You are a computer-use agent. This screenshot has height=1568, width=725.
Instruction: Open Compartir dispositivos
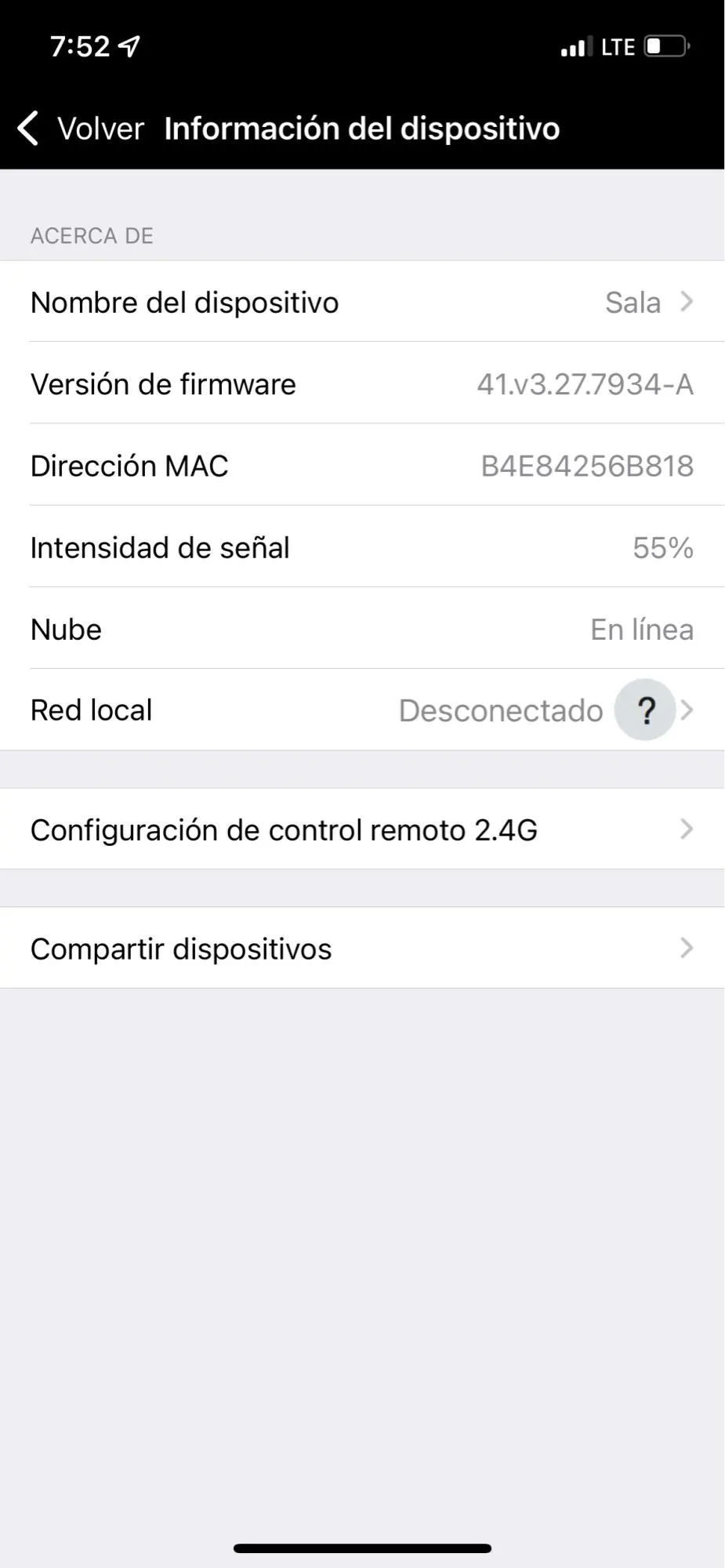(x=362, y=949)
